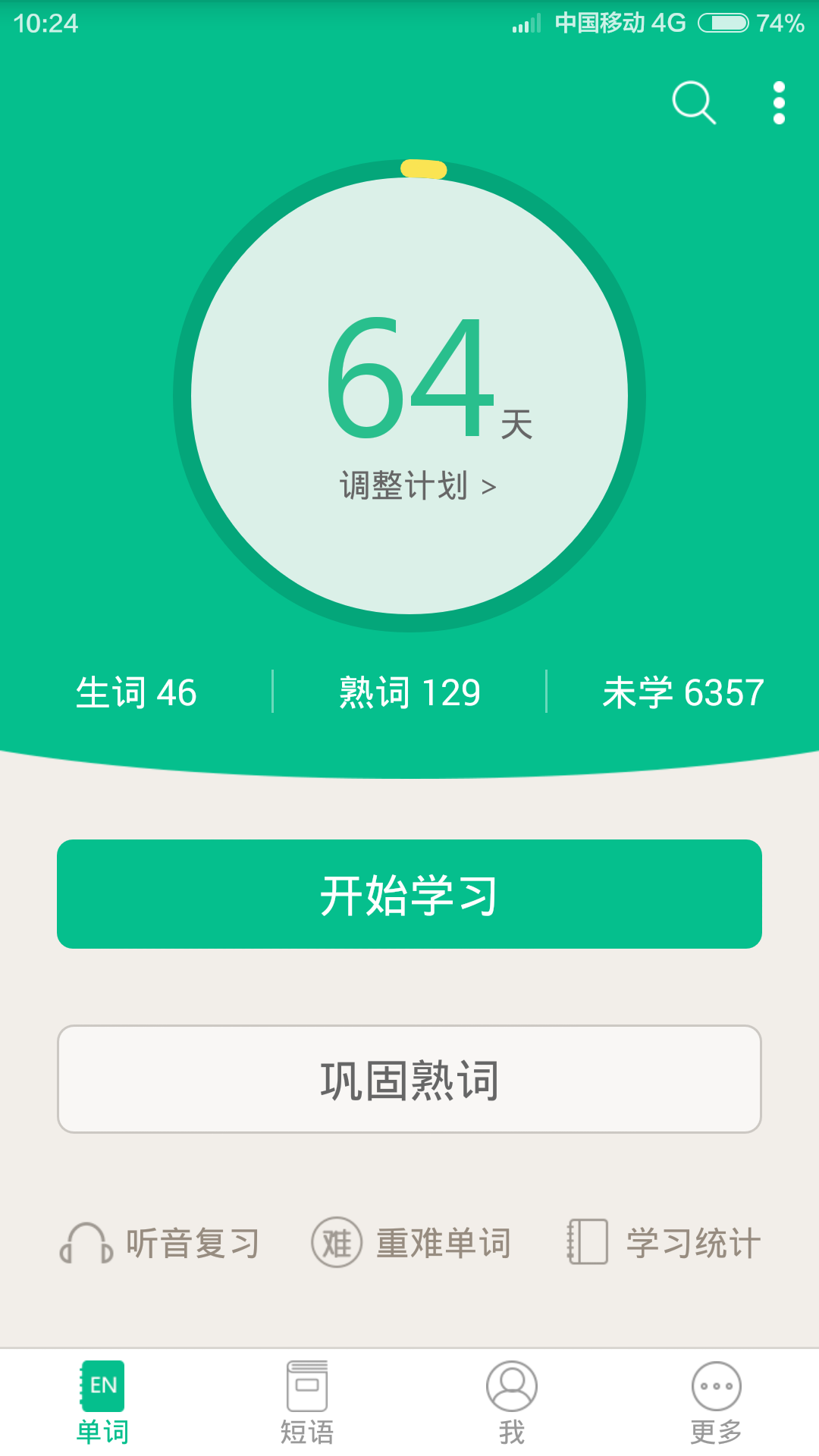819x1456 pixels.
Task: Click the 难 circle icon for 重难单词
Action: tap(337, 1242)
